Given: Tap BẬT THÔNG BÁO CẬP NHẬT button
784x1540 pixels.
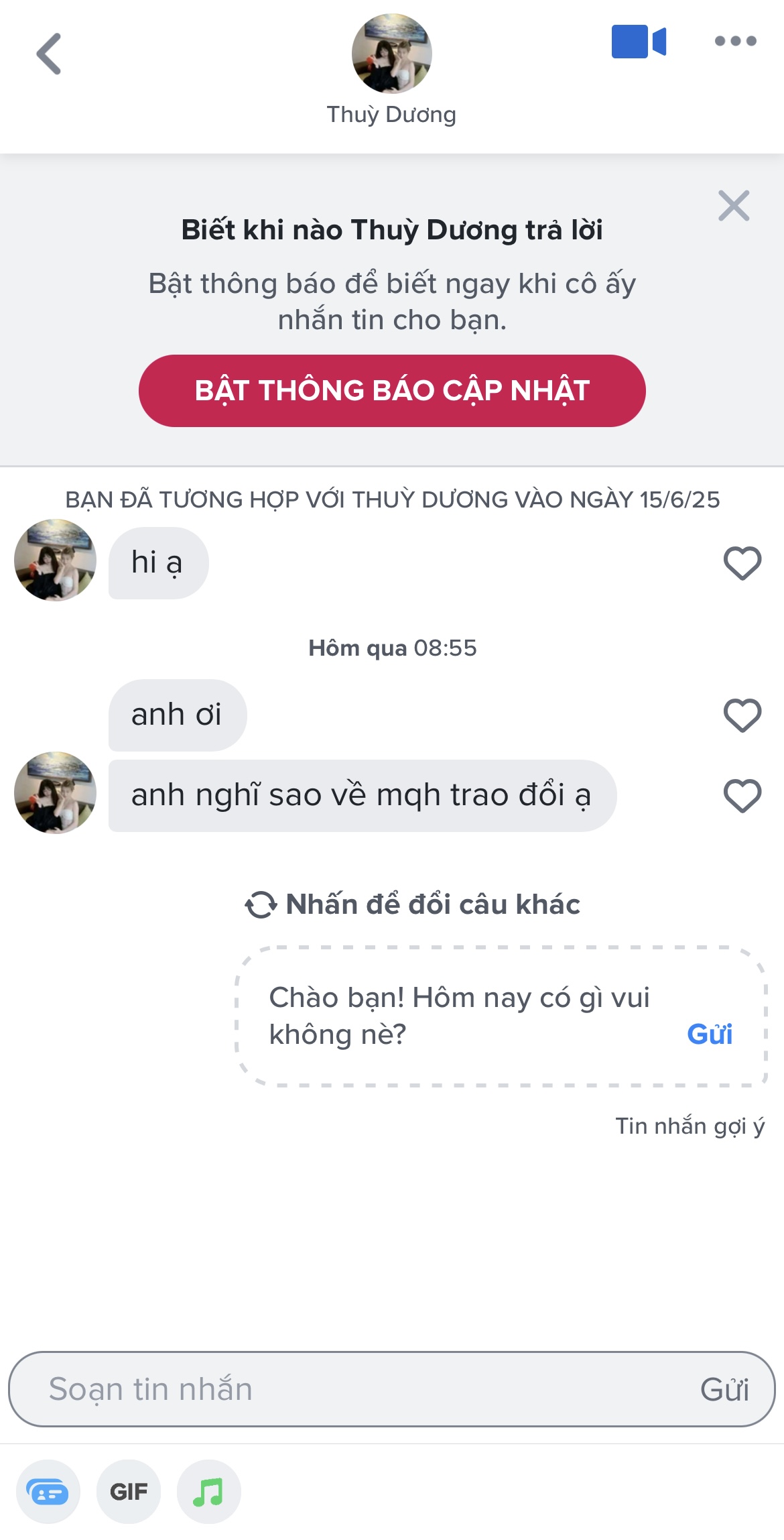Looking at the screenshot, I should [x=392, y=391].
